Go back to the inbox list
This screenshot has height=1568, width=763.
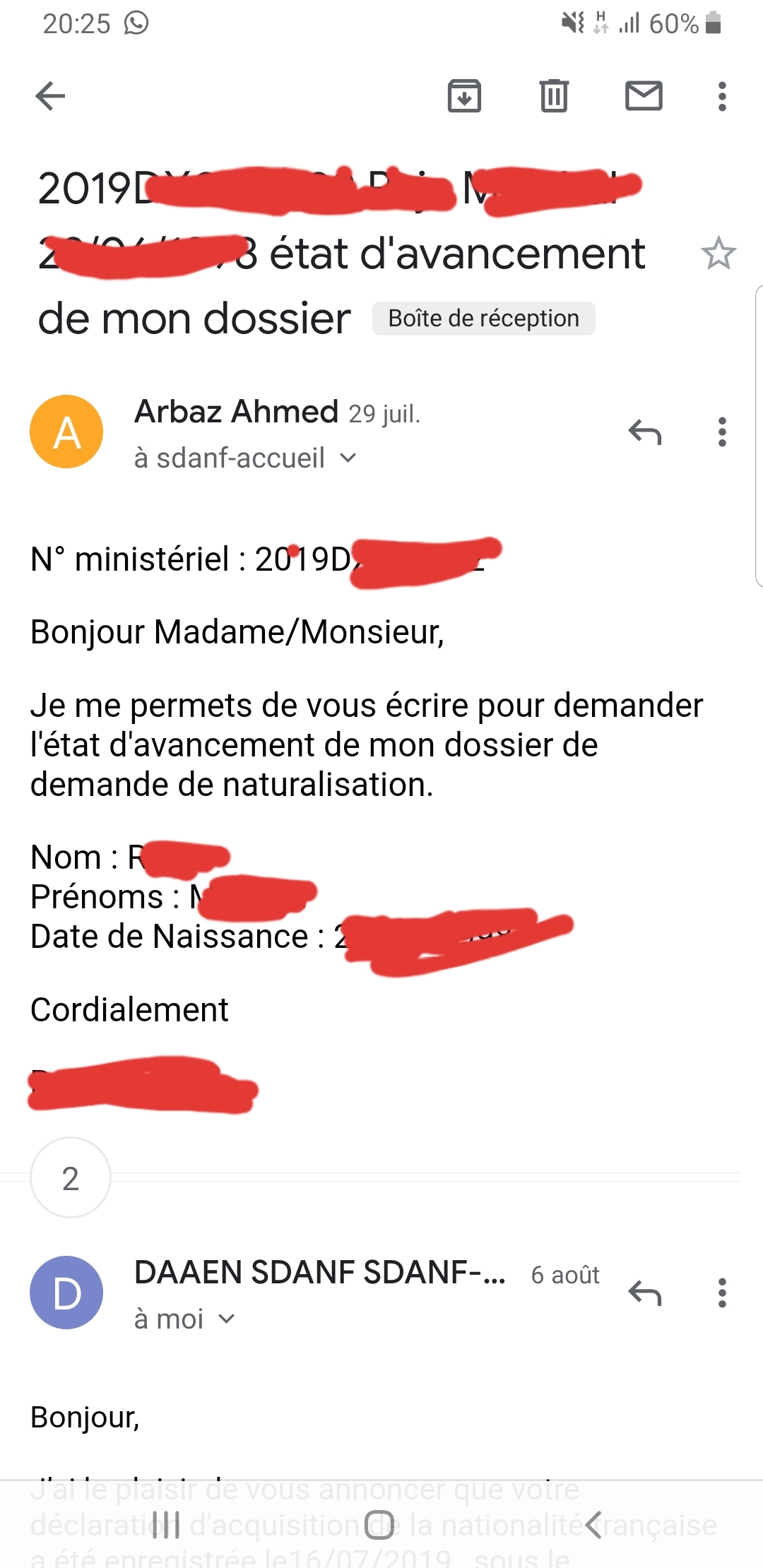pos(50,96)
